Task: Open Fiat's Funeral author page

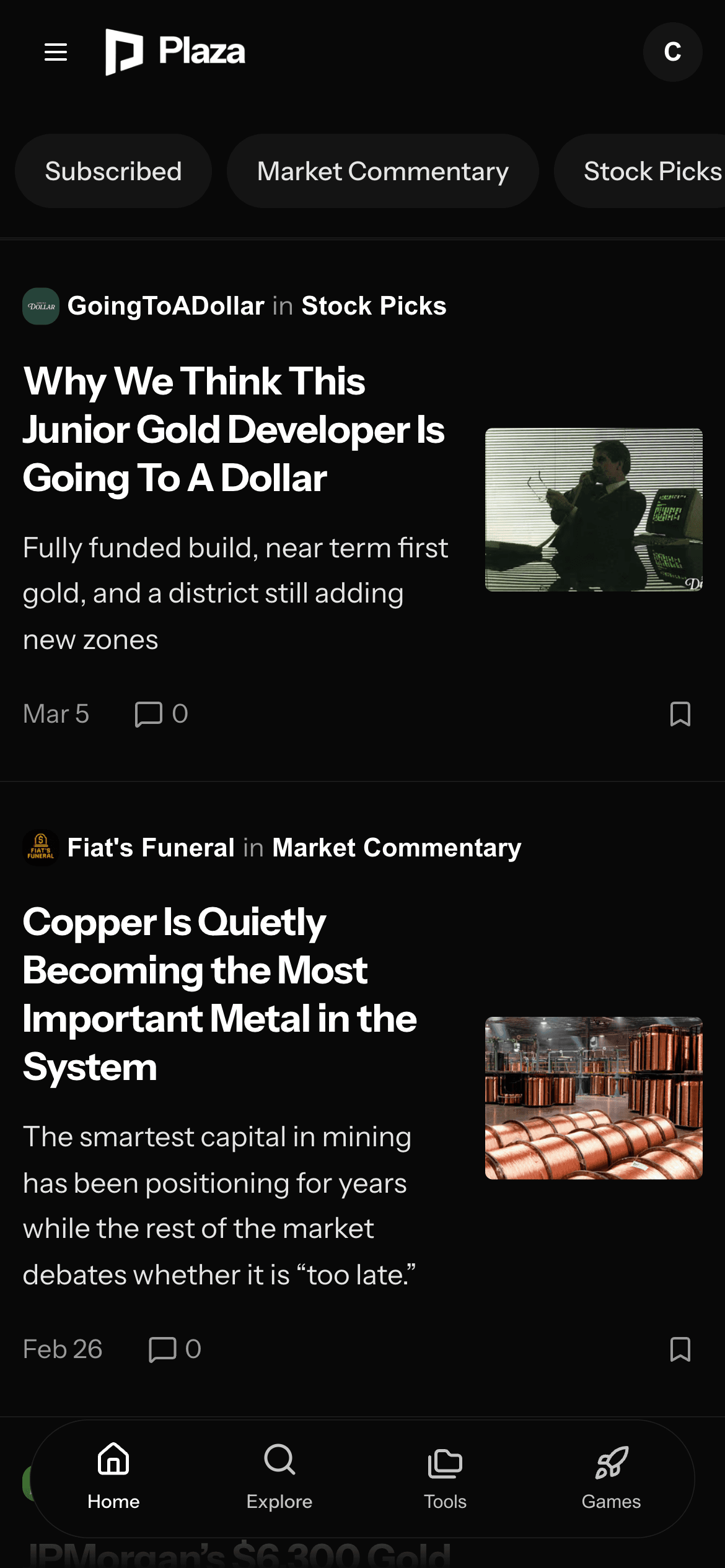Action: pyautogui.click(x=151, y=848)
